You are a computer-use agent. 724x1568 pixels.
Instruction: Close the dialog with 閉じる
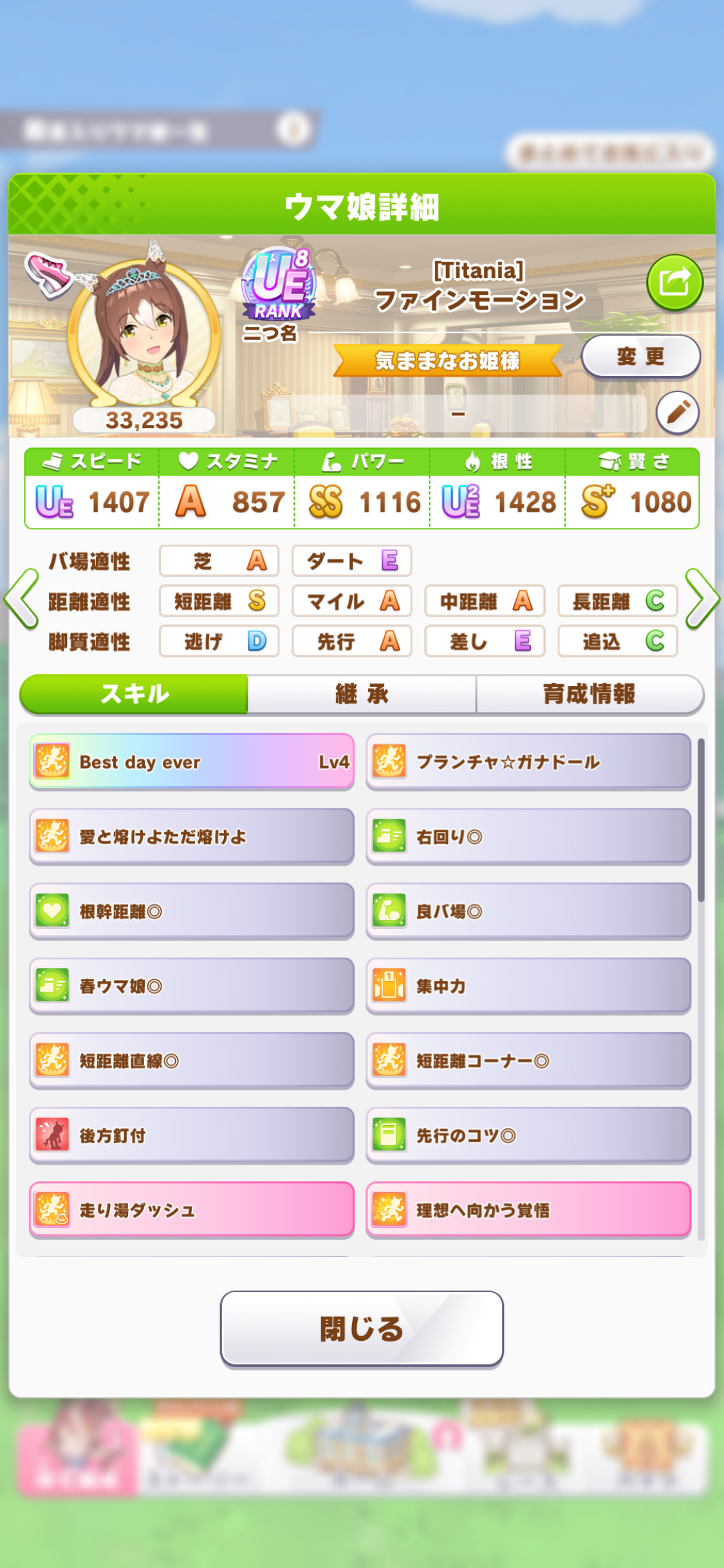pyautogui.click(x=362, y=1329)
